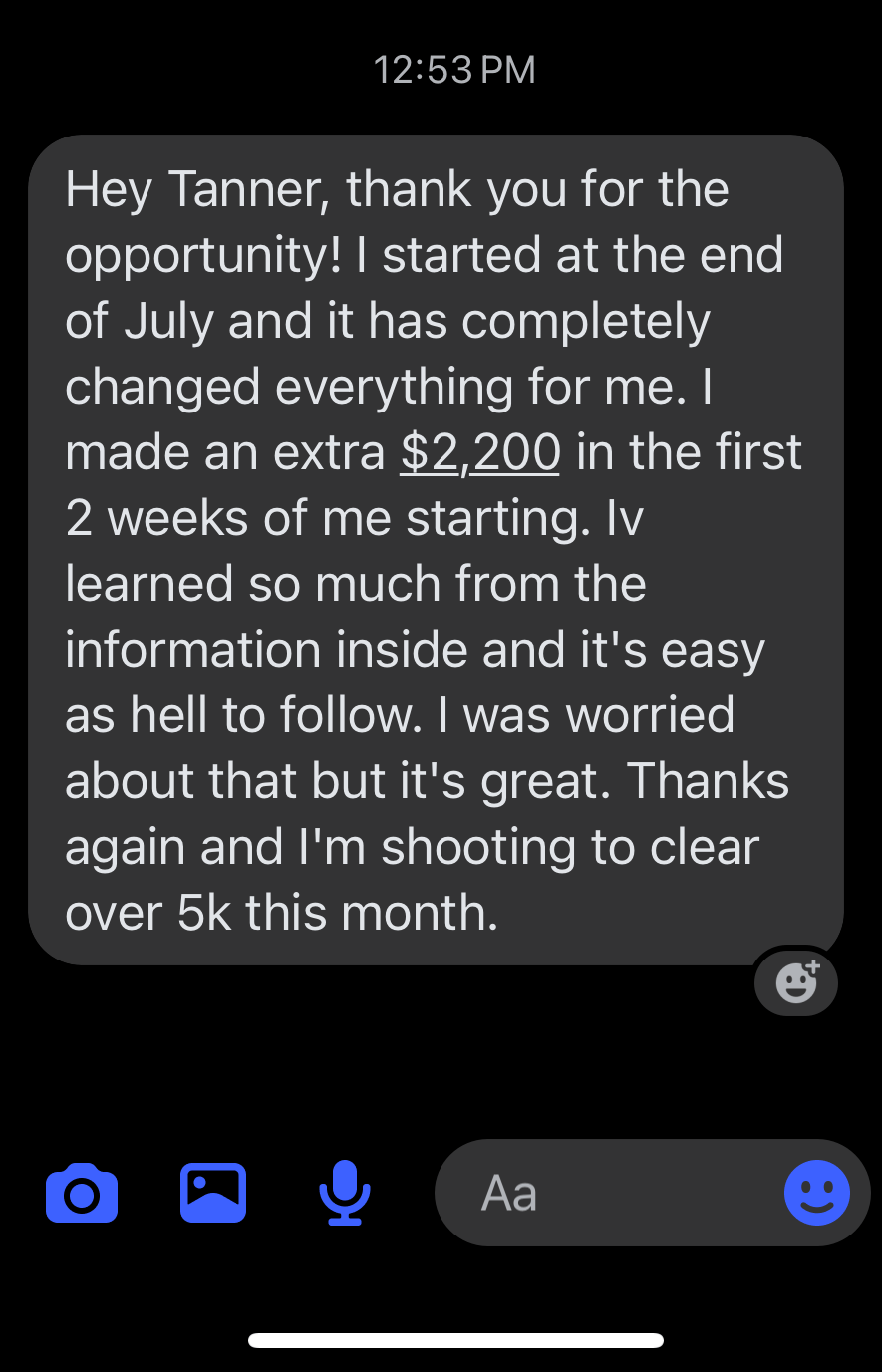Open the emoji picker in message field
This screenshot has height=1372, width=882.
pyautogui.click(x=817, y=1193)
